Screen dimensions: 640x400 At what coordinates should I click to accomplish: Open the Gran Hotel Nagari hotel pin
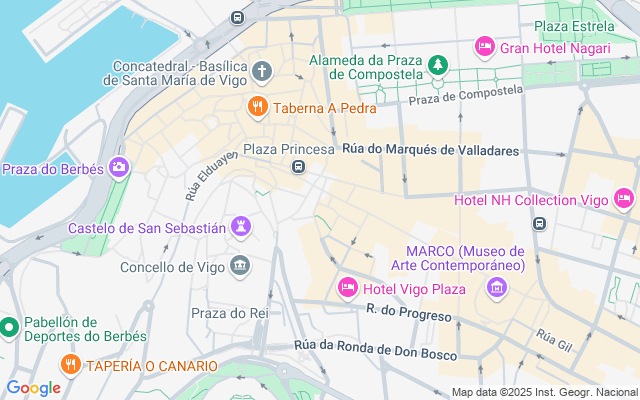point(485,46)
